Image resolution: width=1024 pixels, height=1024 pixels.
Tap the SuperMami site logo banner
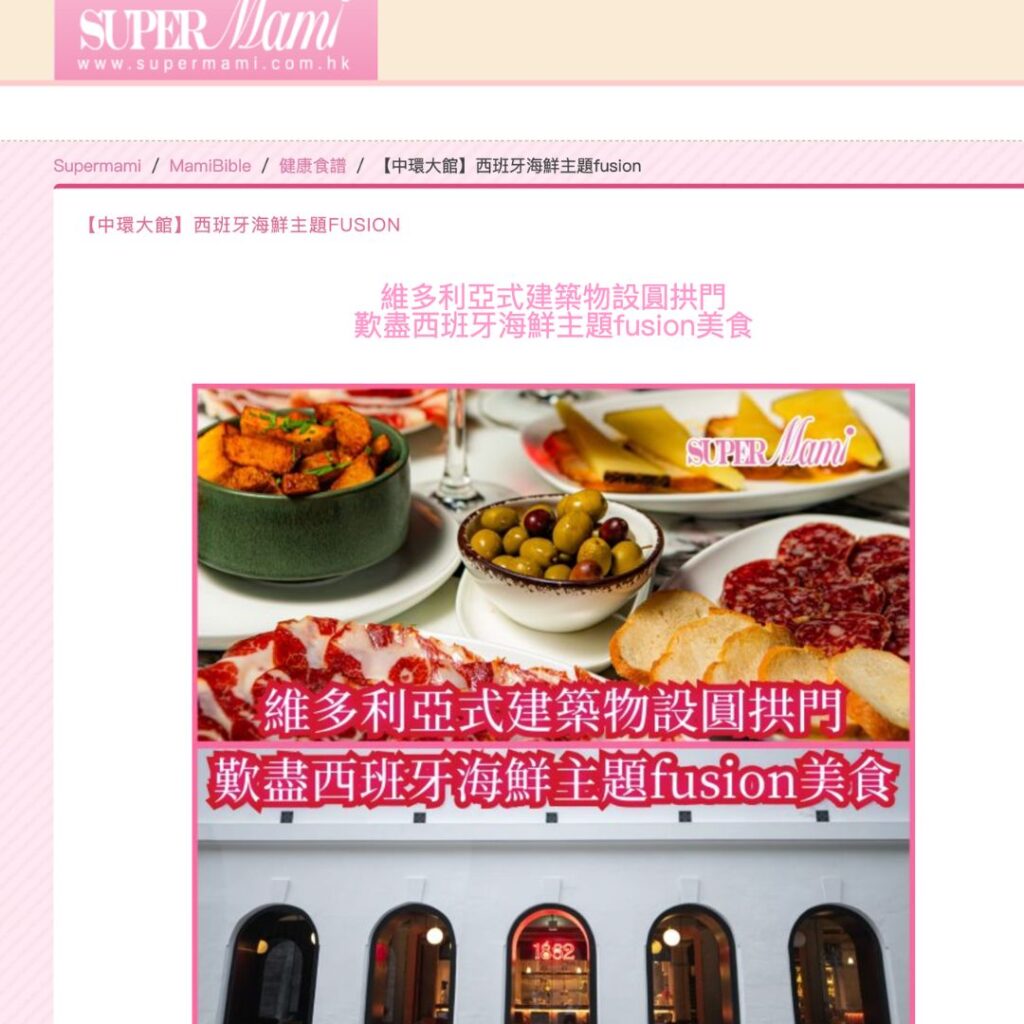216,40
